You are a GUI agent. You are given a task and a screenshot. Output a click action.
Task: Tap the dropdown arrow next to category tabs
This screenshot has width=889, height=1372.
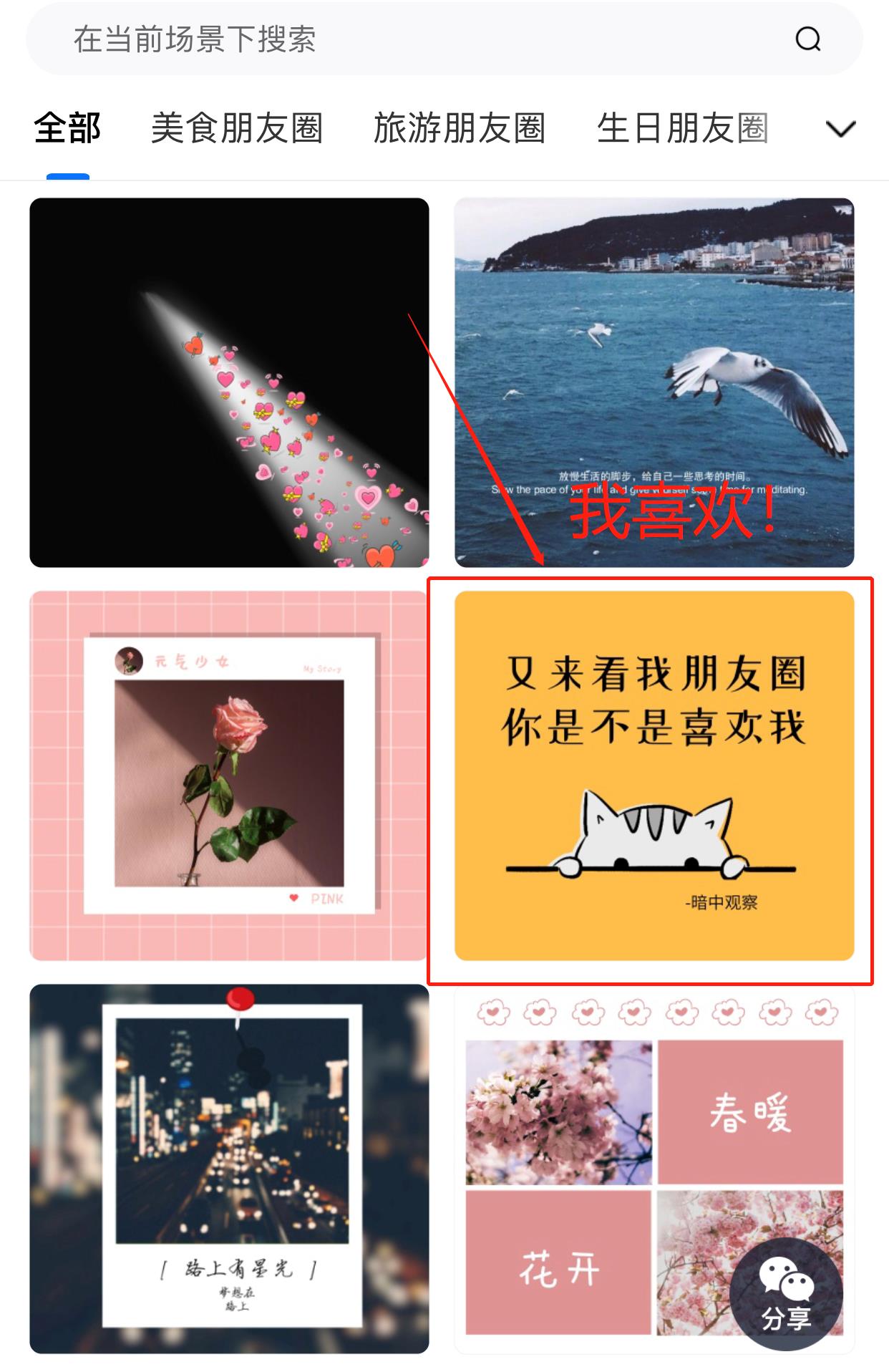tap(843, 126)
